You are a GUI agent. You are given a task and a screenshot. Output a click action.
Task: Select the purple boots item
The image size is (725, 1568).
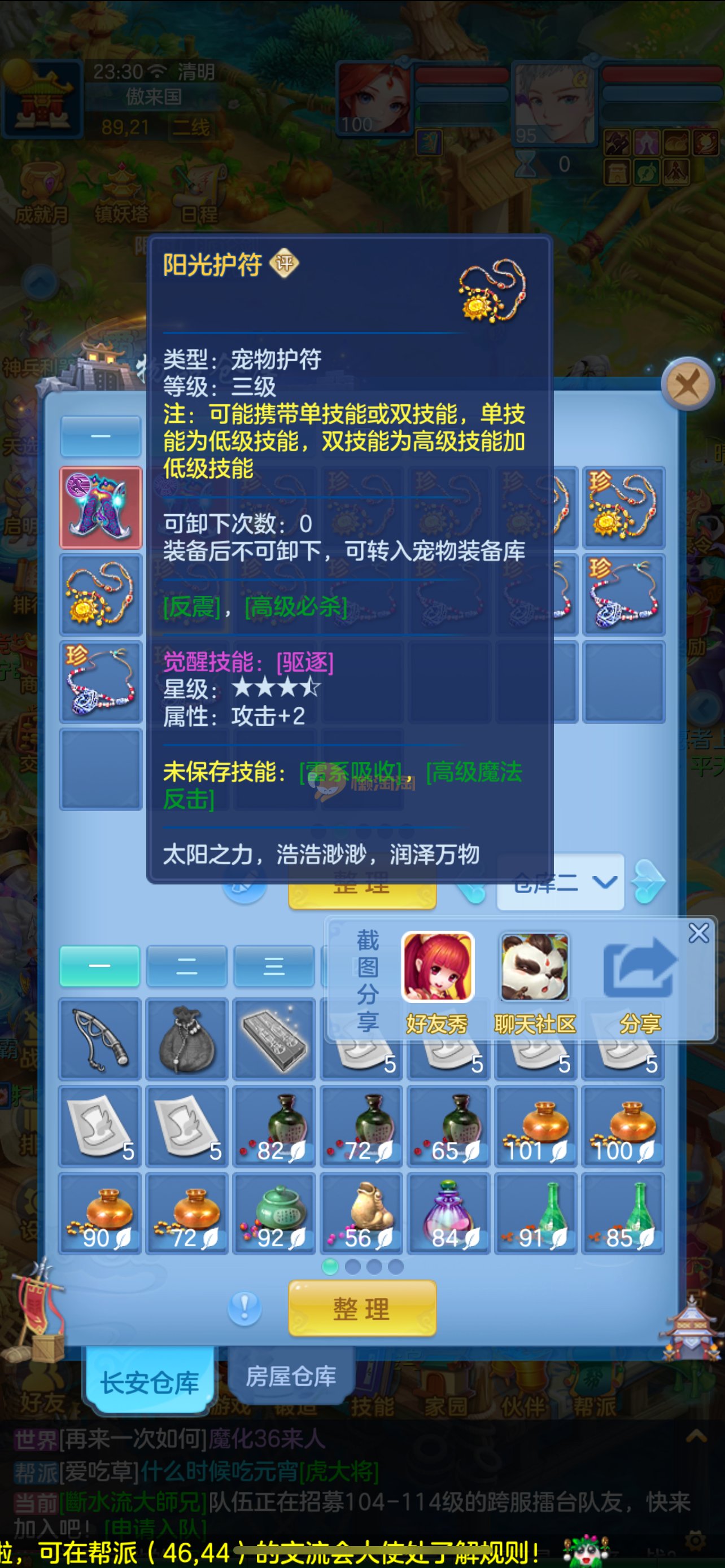[101, 507]
